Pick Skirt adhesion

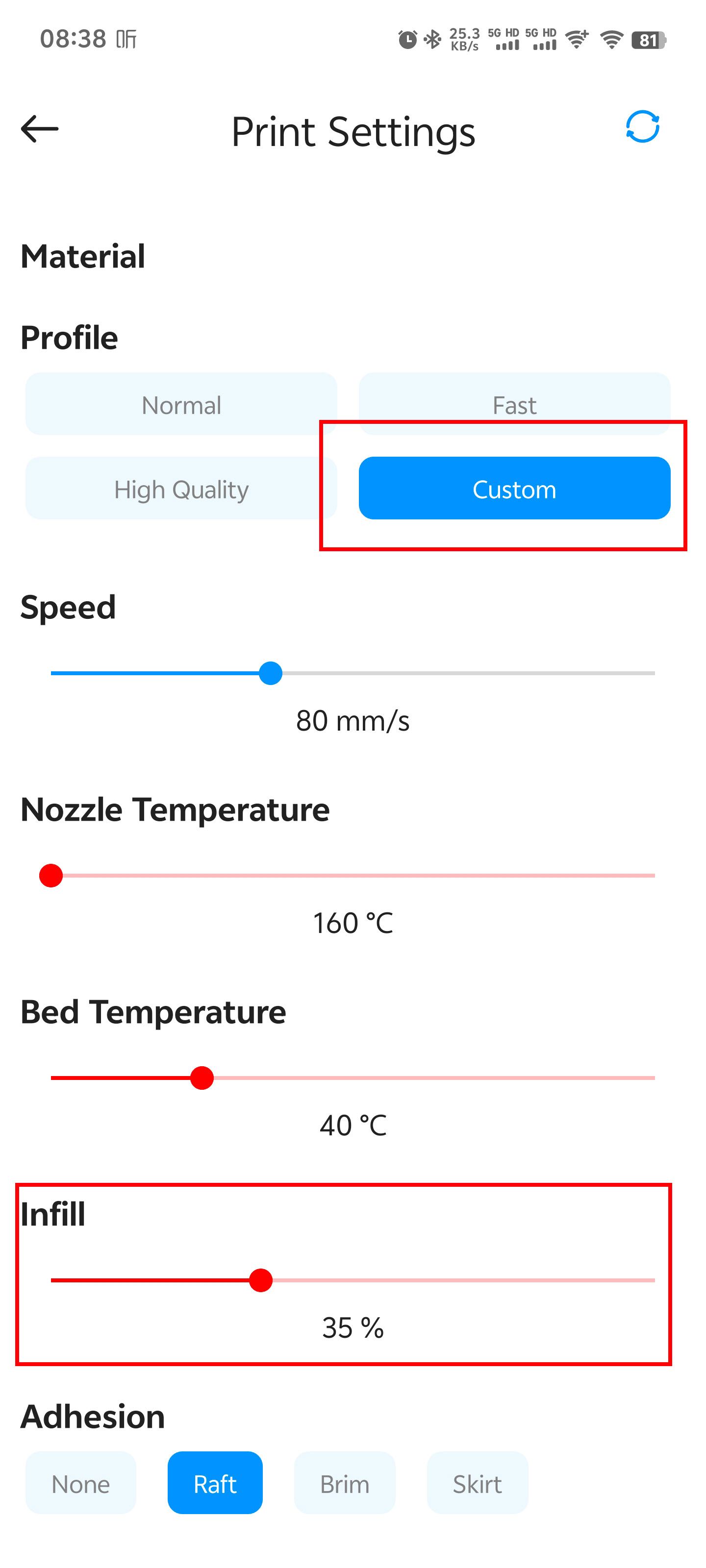[477, 1483]
